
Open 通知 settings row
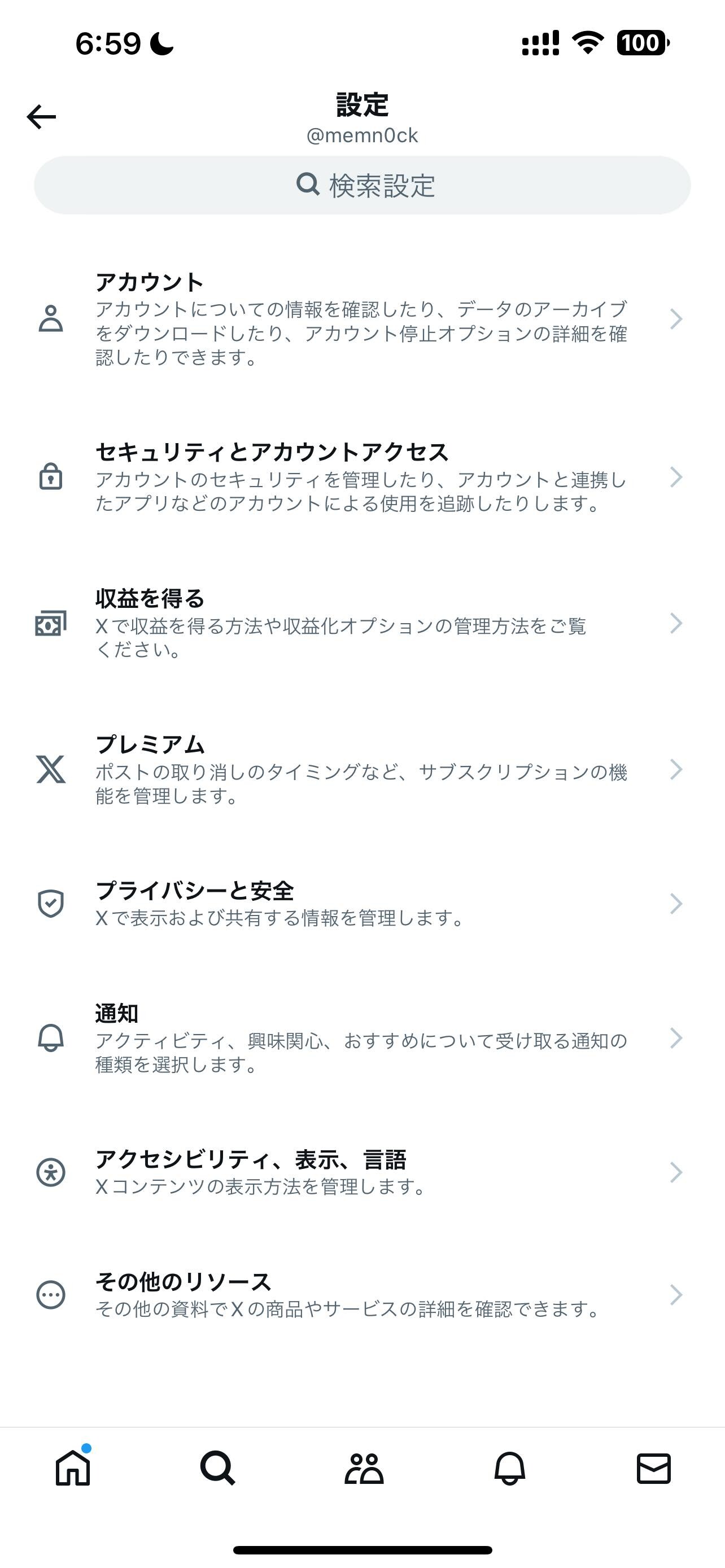point(361,1038)
